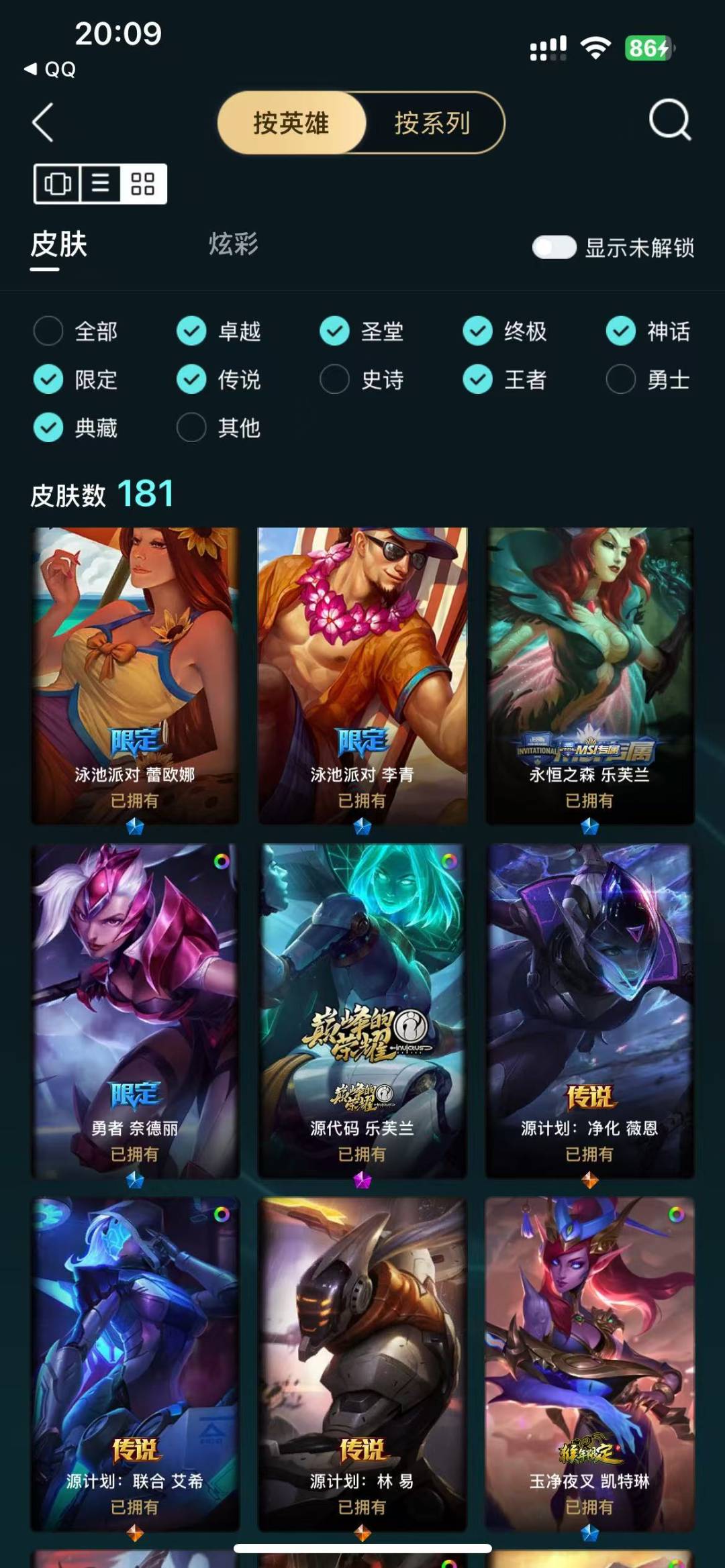725x1568 pixels.
Task: Open the 源计划:净化 薇恩 skin card
Action: pos(590,1010)
